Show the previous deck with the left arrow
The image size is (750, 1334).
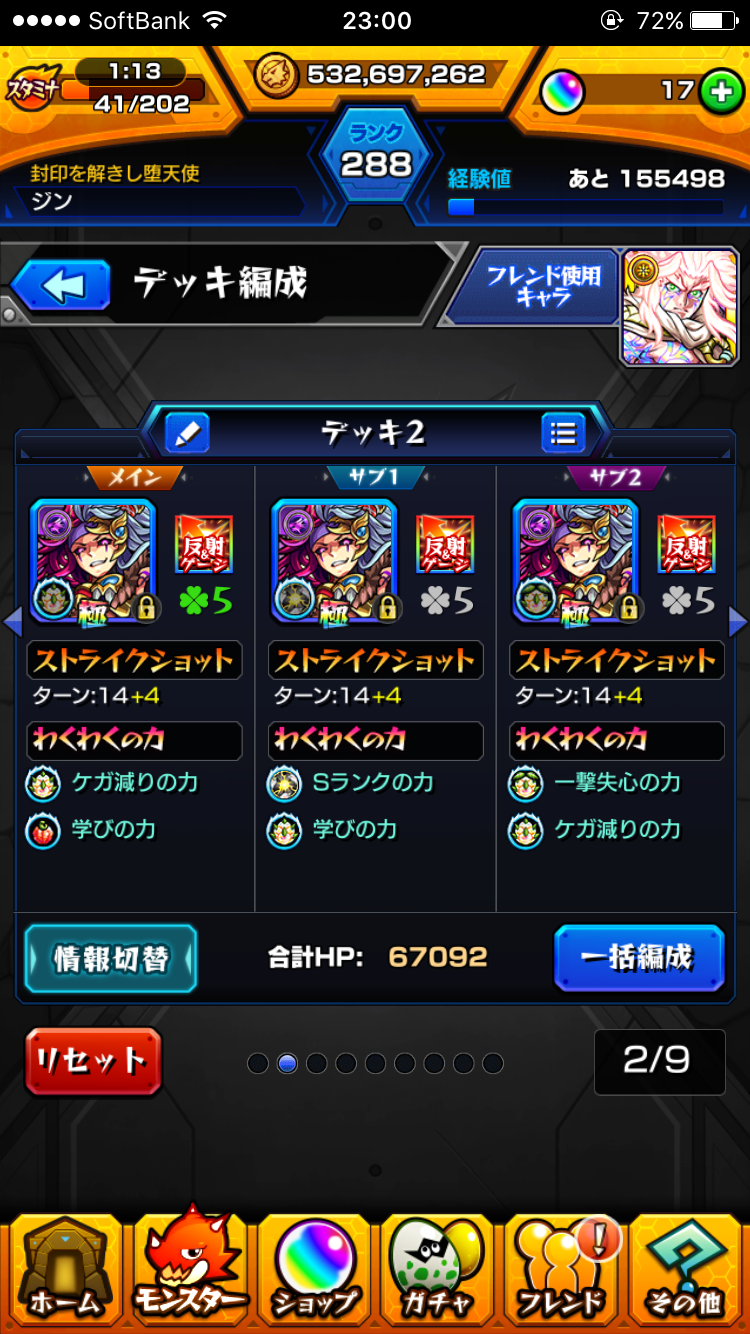point(12,622)
